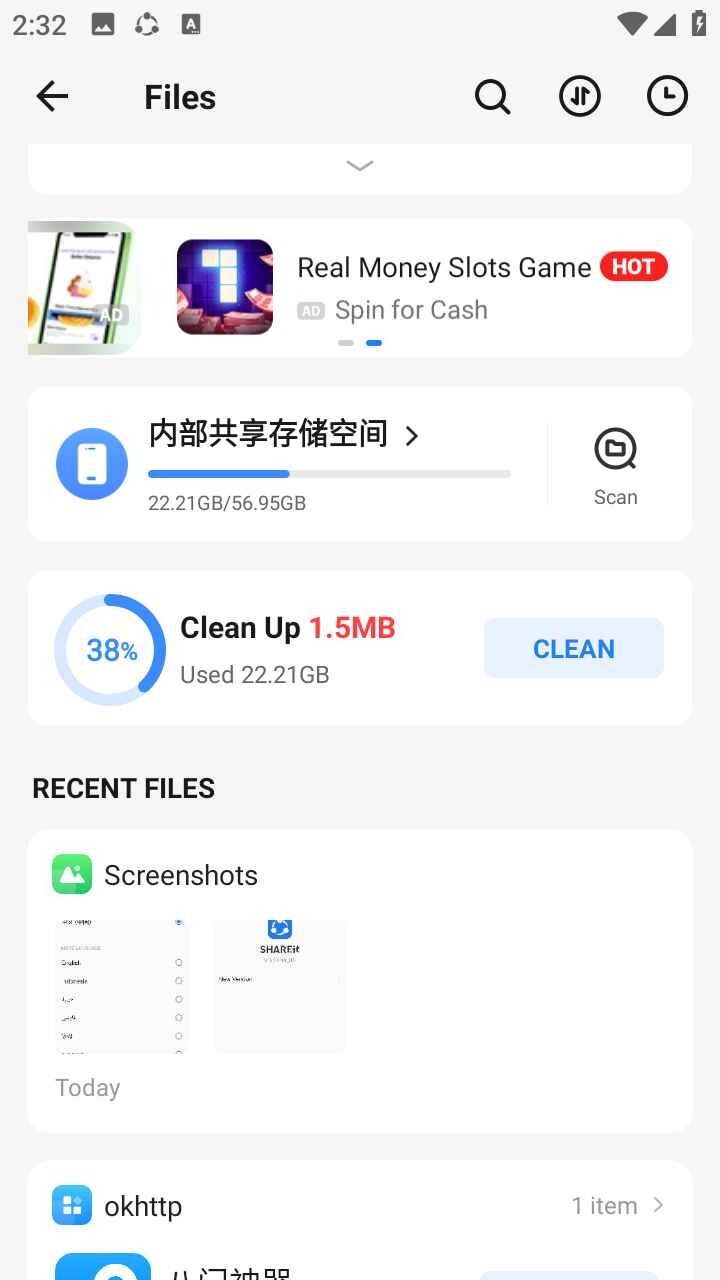Open the history clock icon
Viewport: 720px width, 1280px height.
(x=667, y=97)
